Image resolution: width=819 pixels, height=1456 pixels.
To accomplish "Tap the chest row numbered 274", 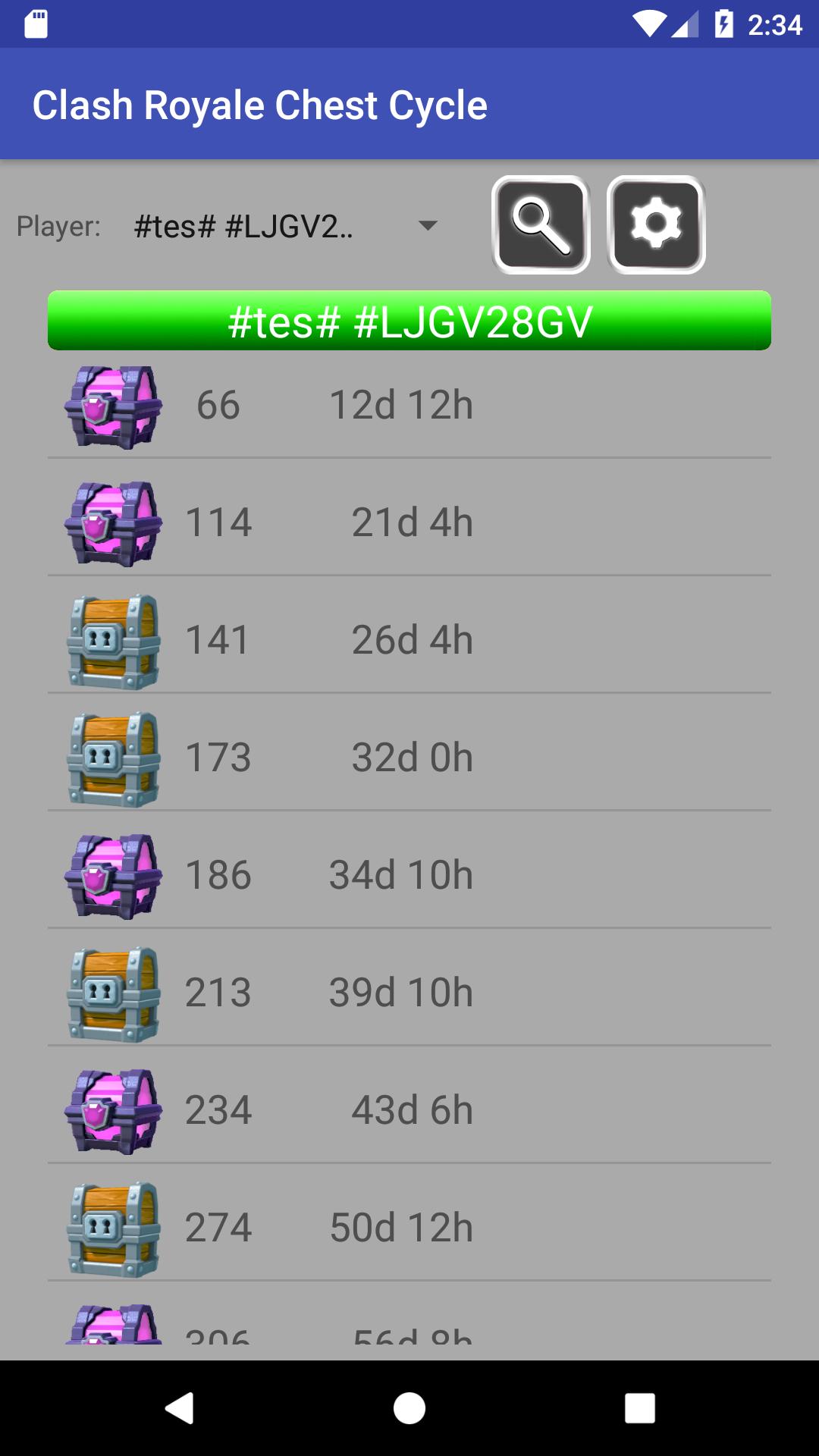I will (x=409, y=1228).
